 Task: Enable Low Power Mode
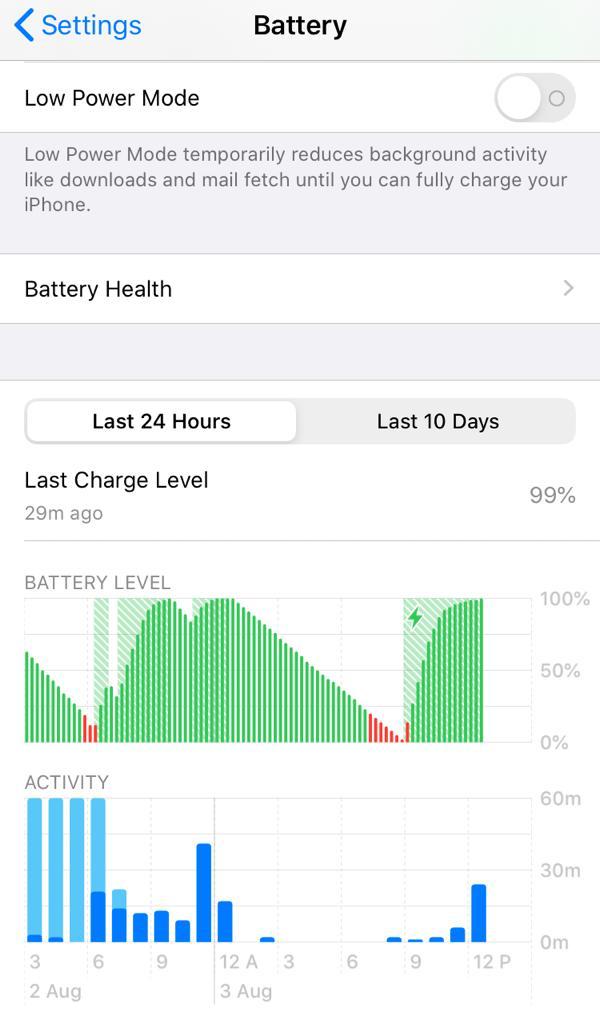coord(534,98)
